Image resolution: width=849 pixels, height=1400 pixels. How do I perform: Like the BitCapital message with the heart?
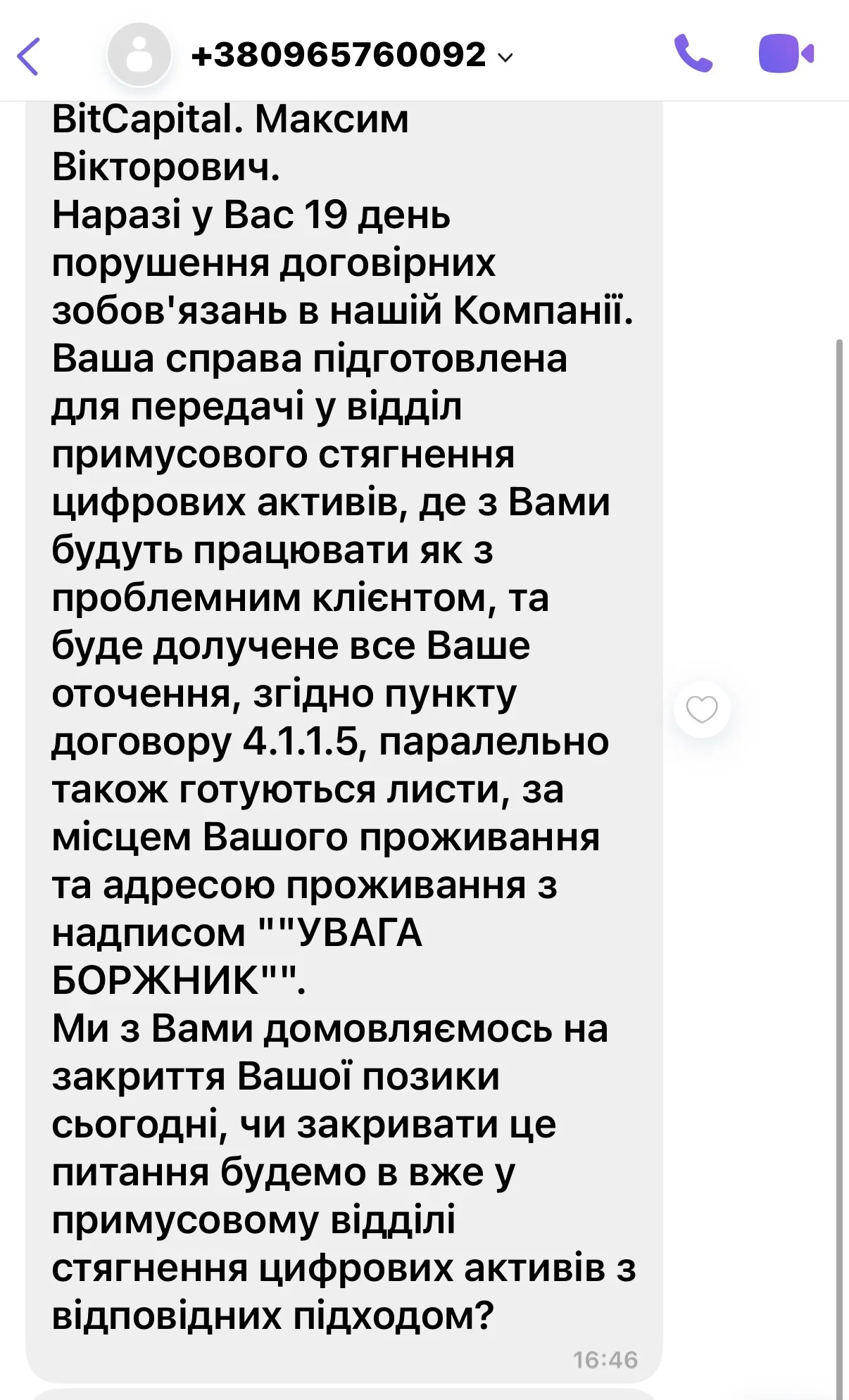(x=701, y=710)
